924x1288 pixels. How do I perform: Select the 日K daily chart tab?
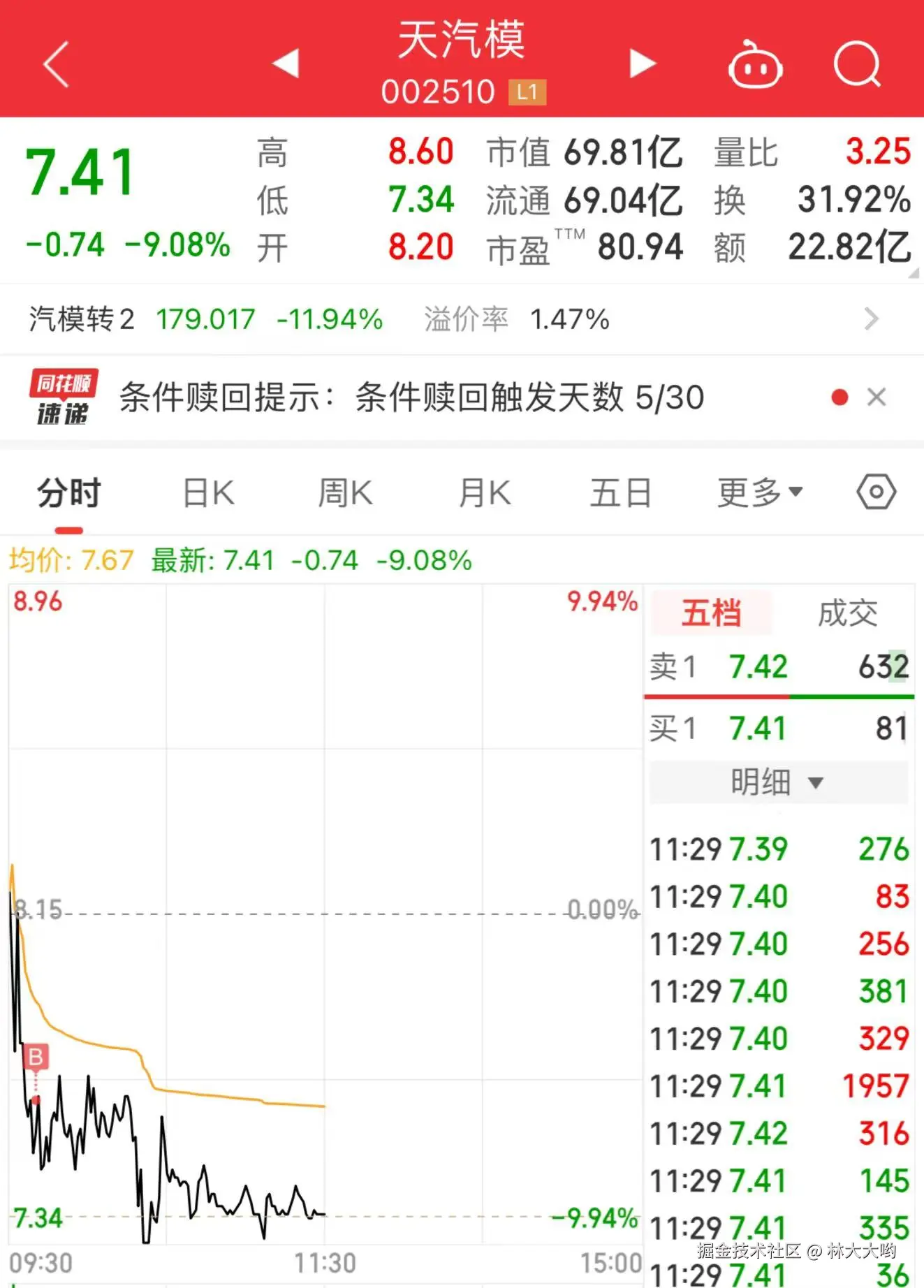pos(207,491)
